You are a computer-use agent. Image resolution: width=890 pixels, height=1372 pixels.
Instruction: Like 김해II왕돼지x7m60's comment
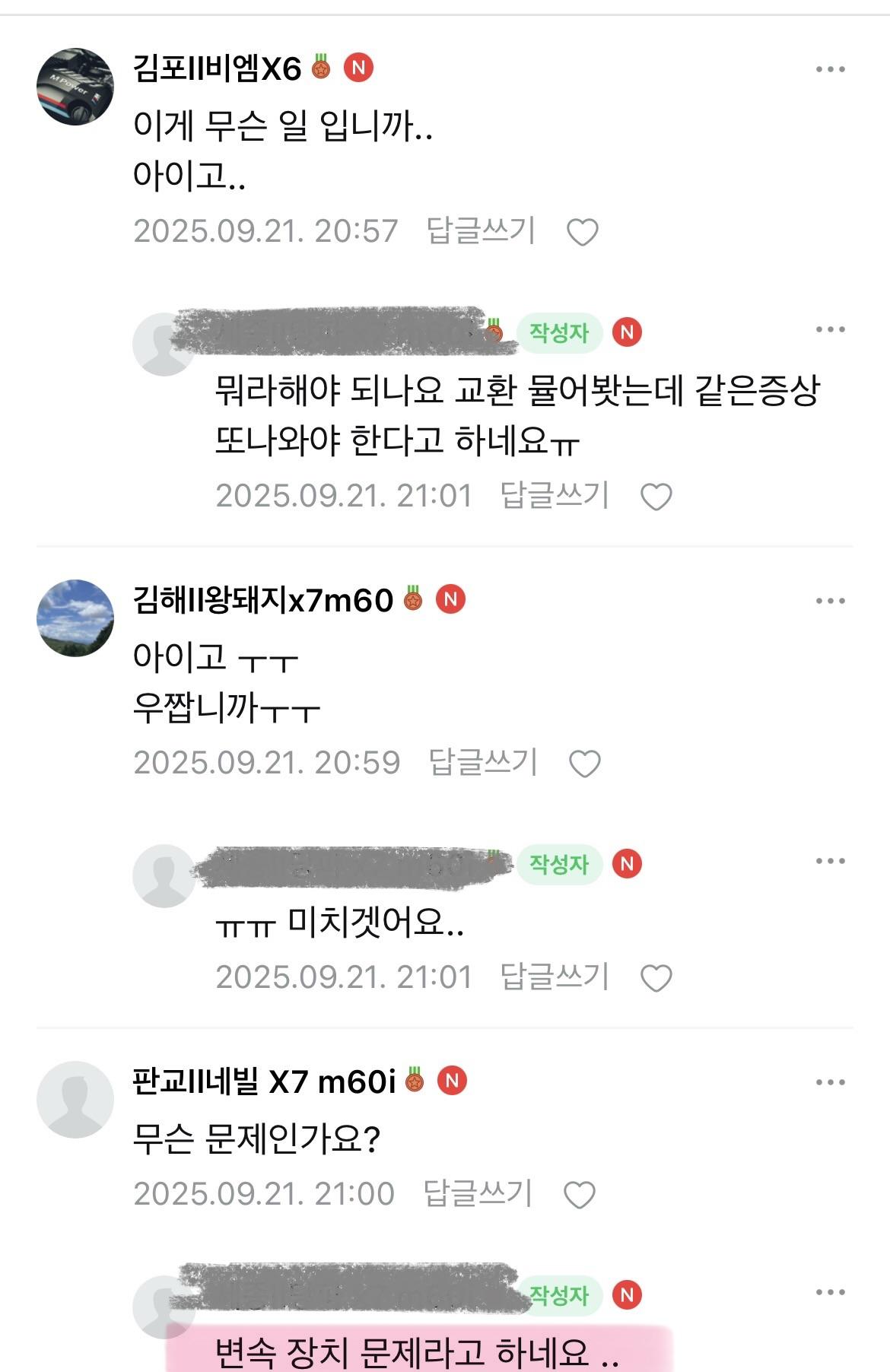click(584, 764)
